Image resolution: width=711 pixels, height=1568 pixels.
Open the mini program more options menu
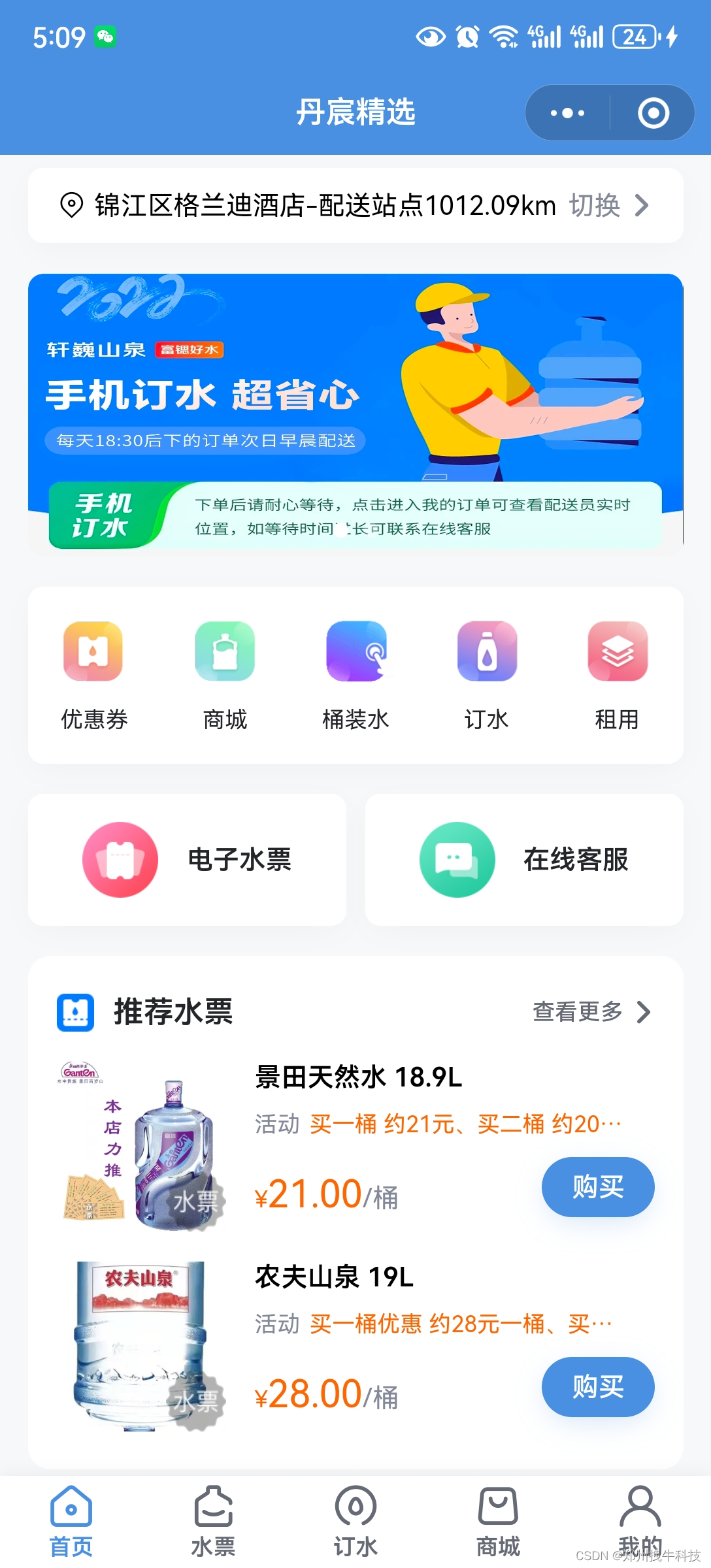[567, 113]
